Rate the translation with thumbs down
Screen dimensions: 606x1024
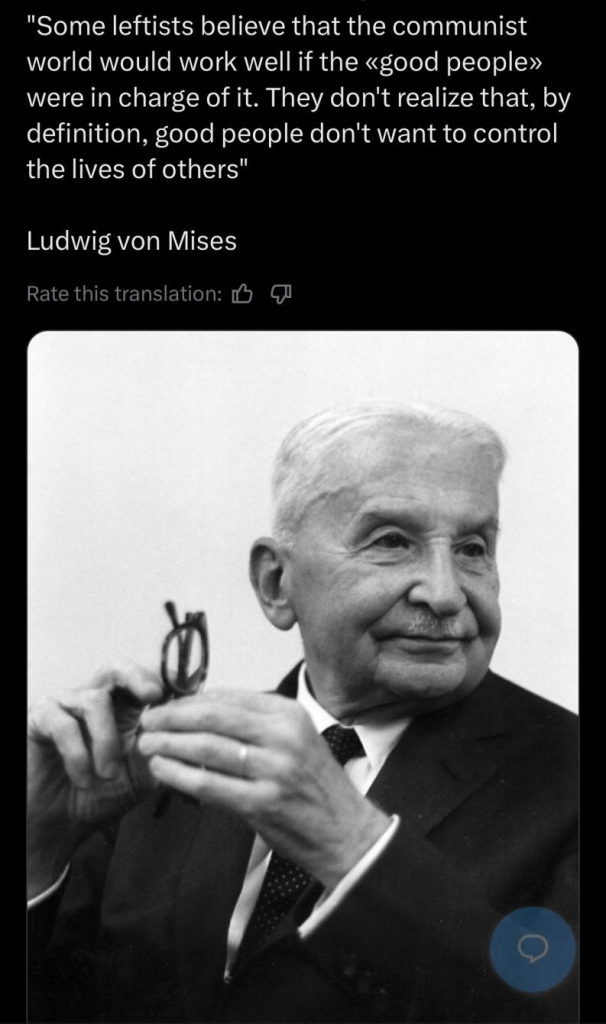(x=280, y=294)
